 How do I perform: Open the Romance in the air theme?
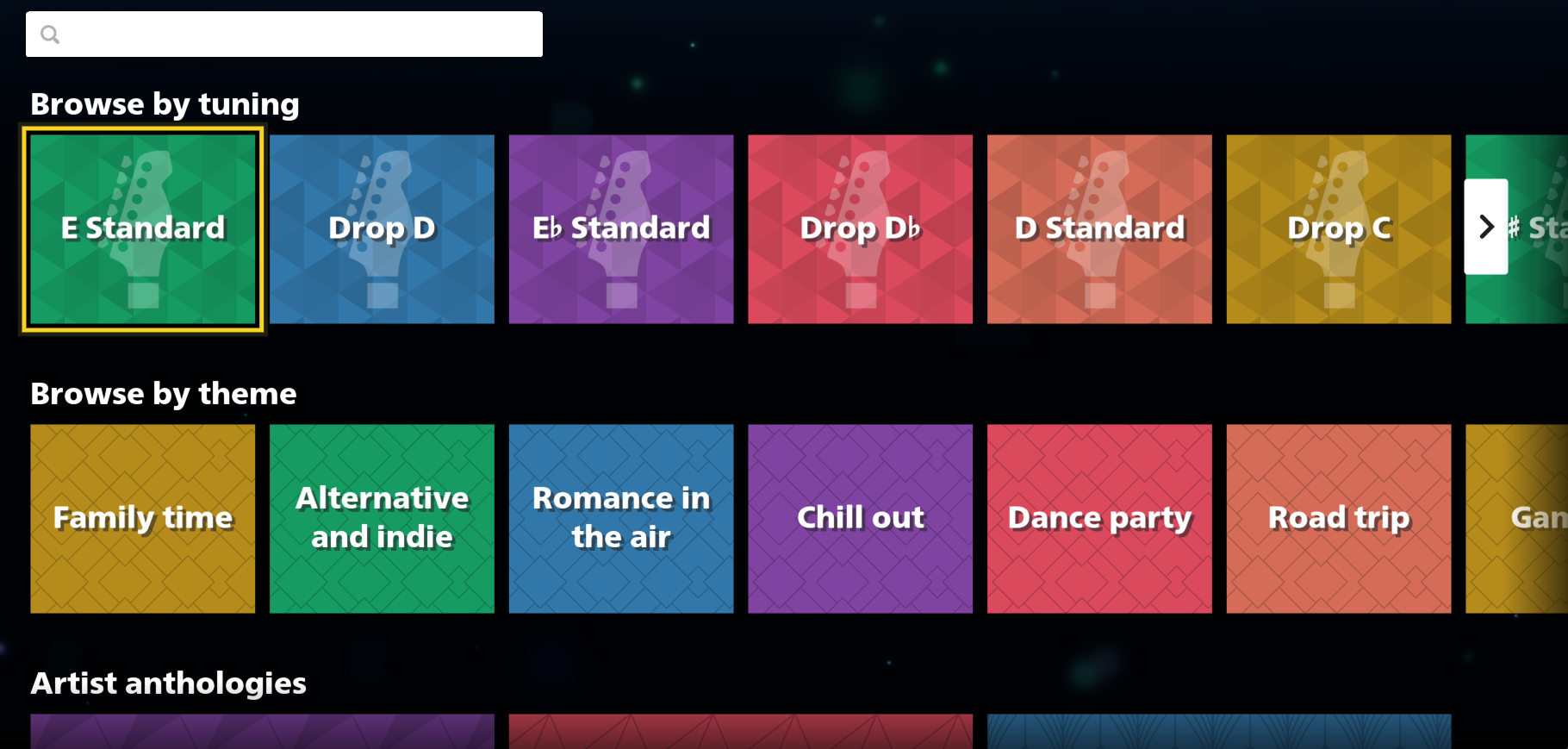point(621,519)
